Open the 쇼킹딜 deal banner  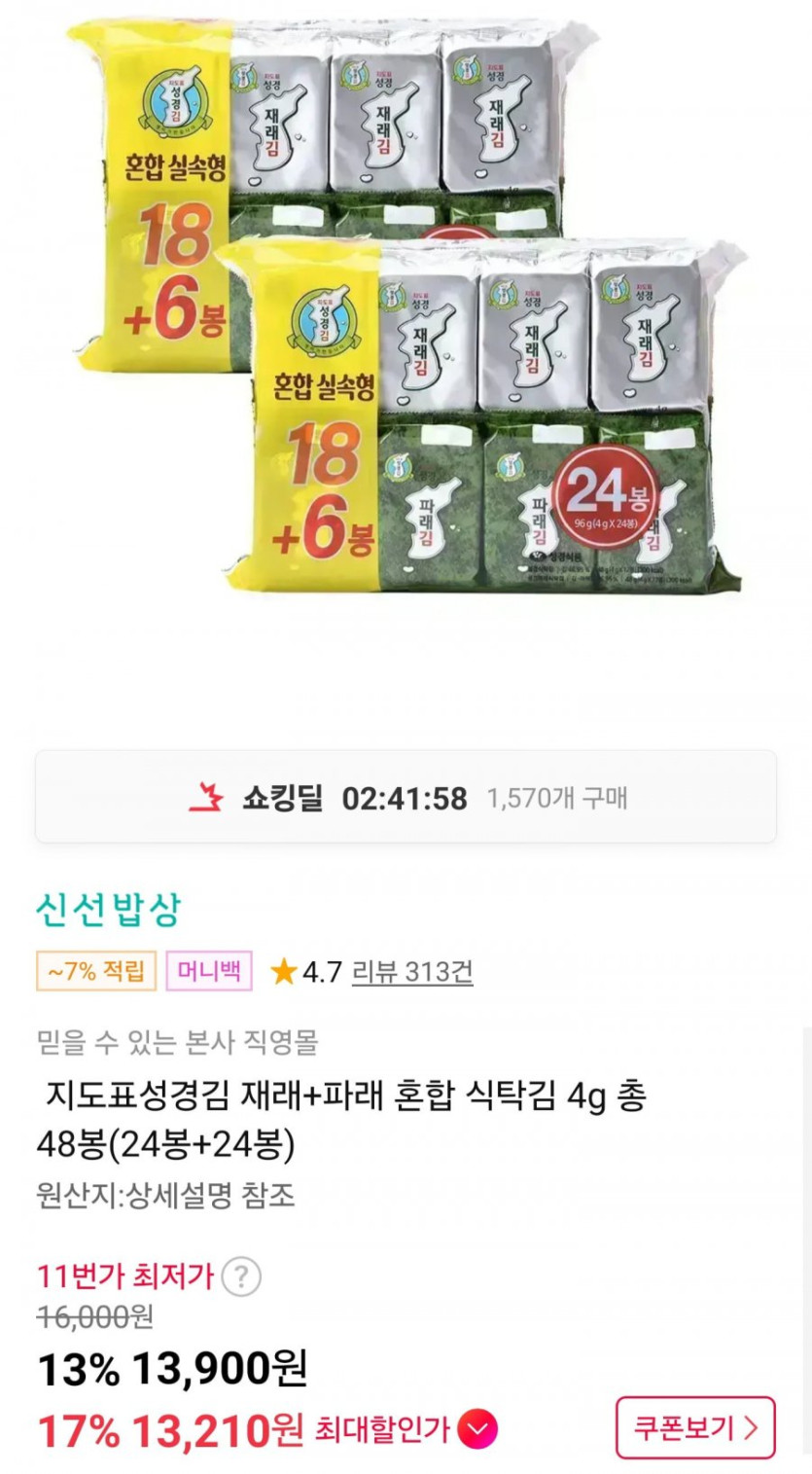point(406,798)
